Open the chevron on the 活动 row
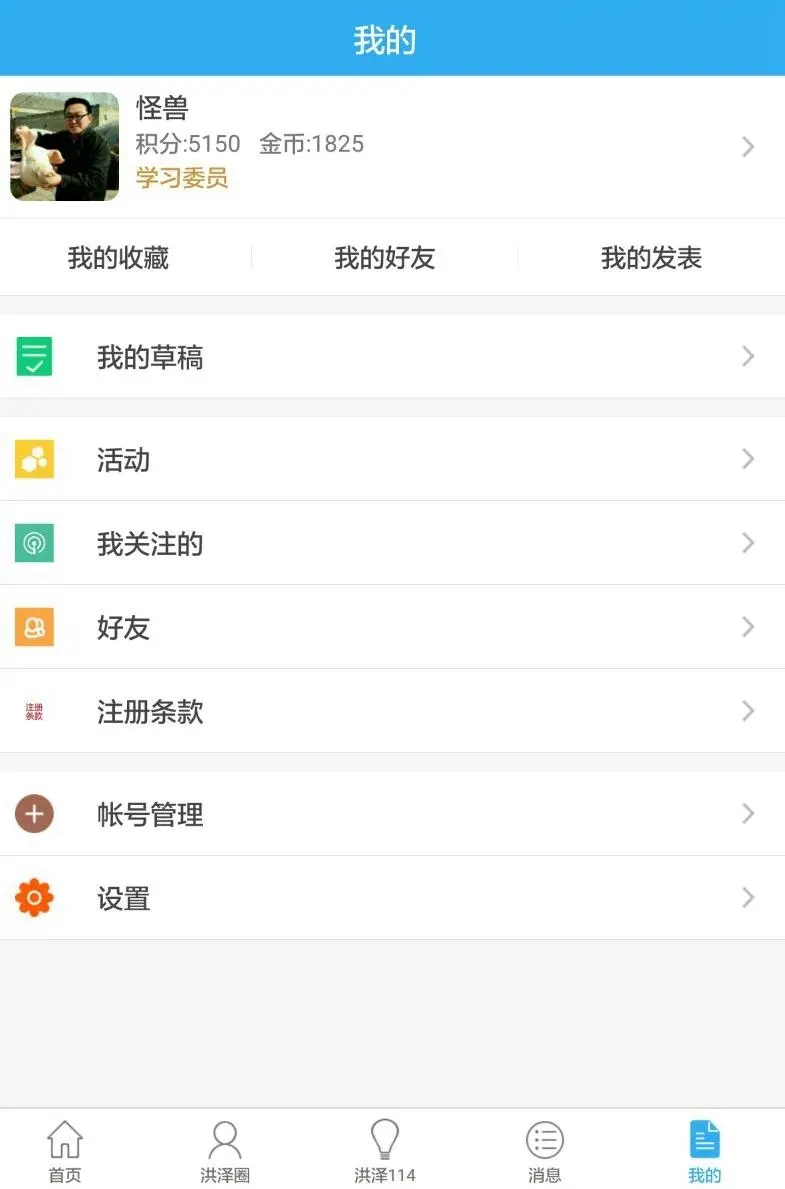This screenshot has width=785, height=1189. point(747,459)
